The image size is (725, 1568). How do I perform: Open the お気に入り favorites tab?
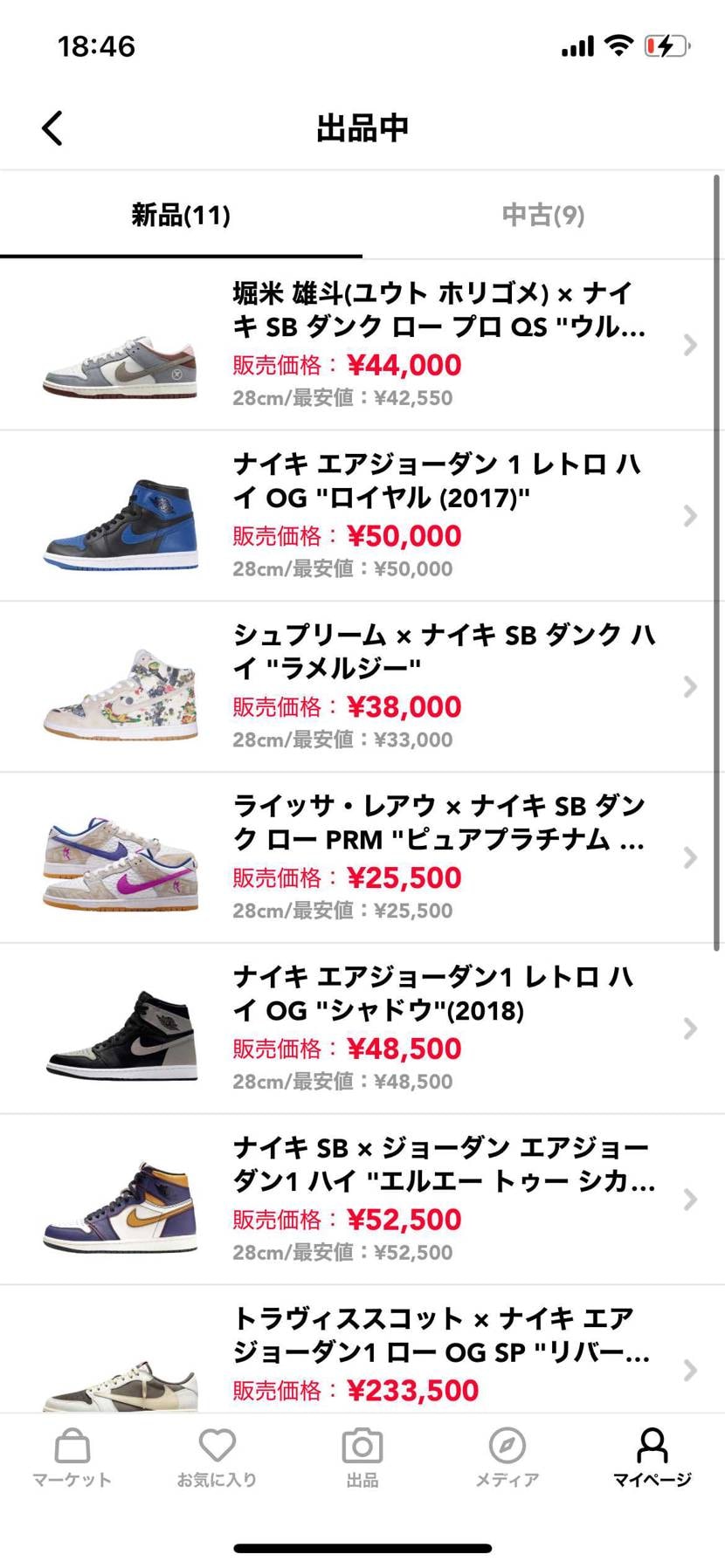(x=217, y=1458)
